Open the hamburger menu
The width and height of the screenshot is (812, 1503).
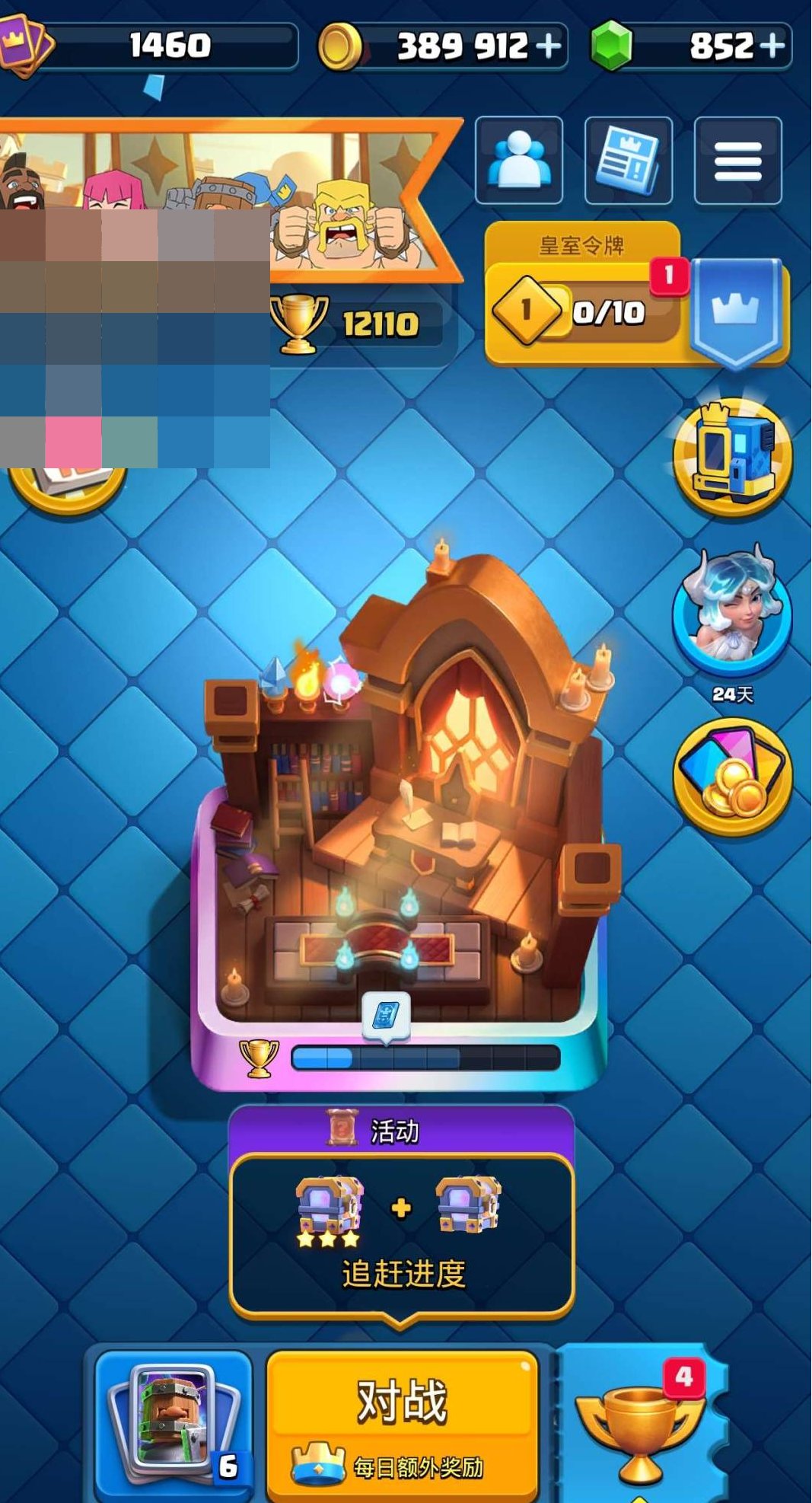(x=737, y=161)
